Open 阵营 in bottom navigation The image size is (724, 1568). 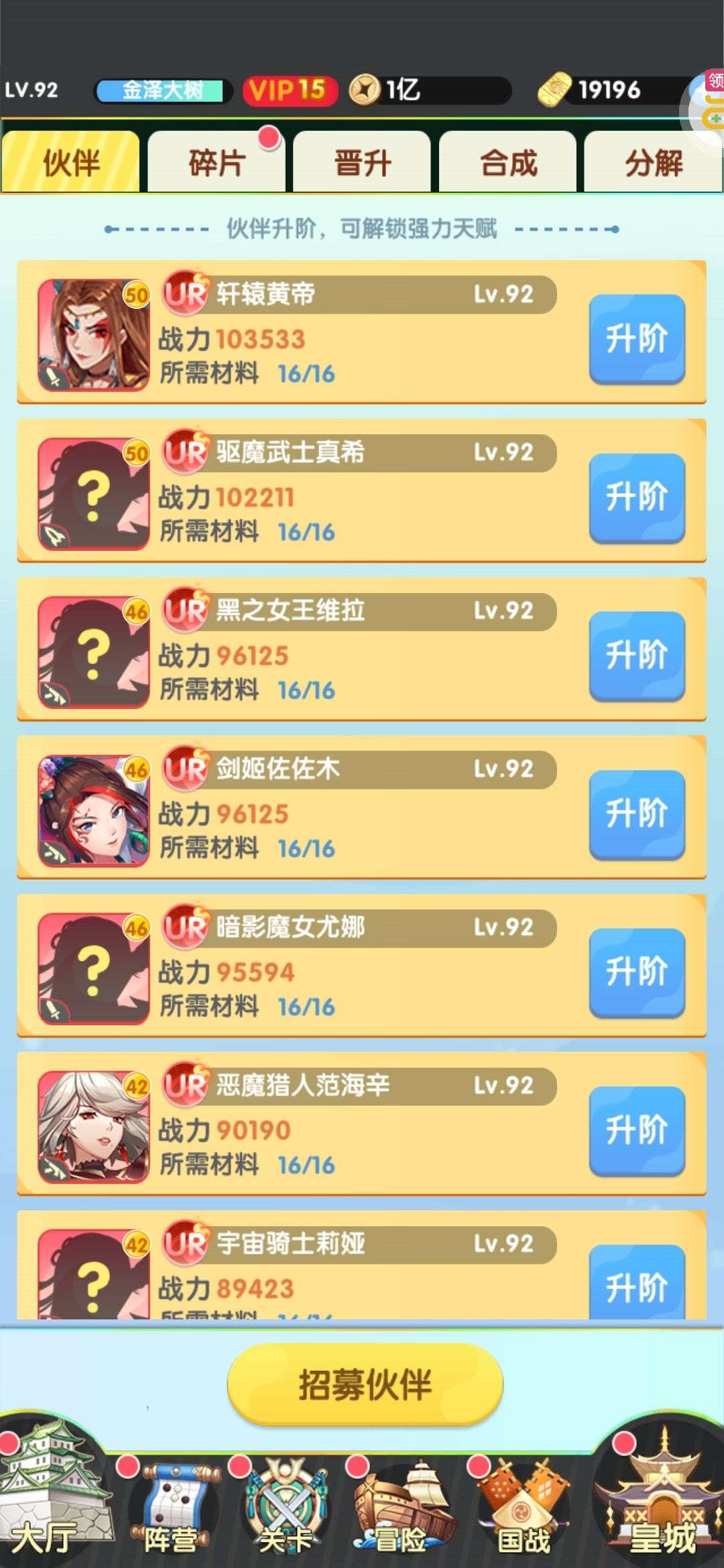(x=172, y=1508)
